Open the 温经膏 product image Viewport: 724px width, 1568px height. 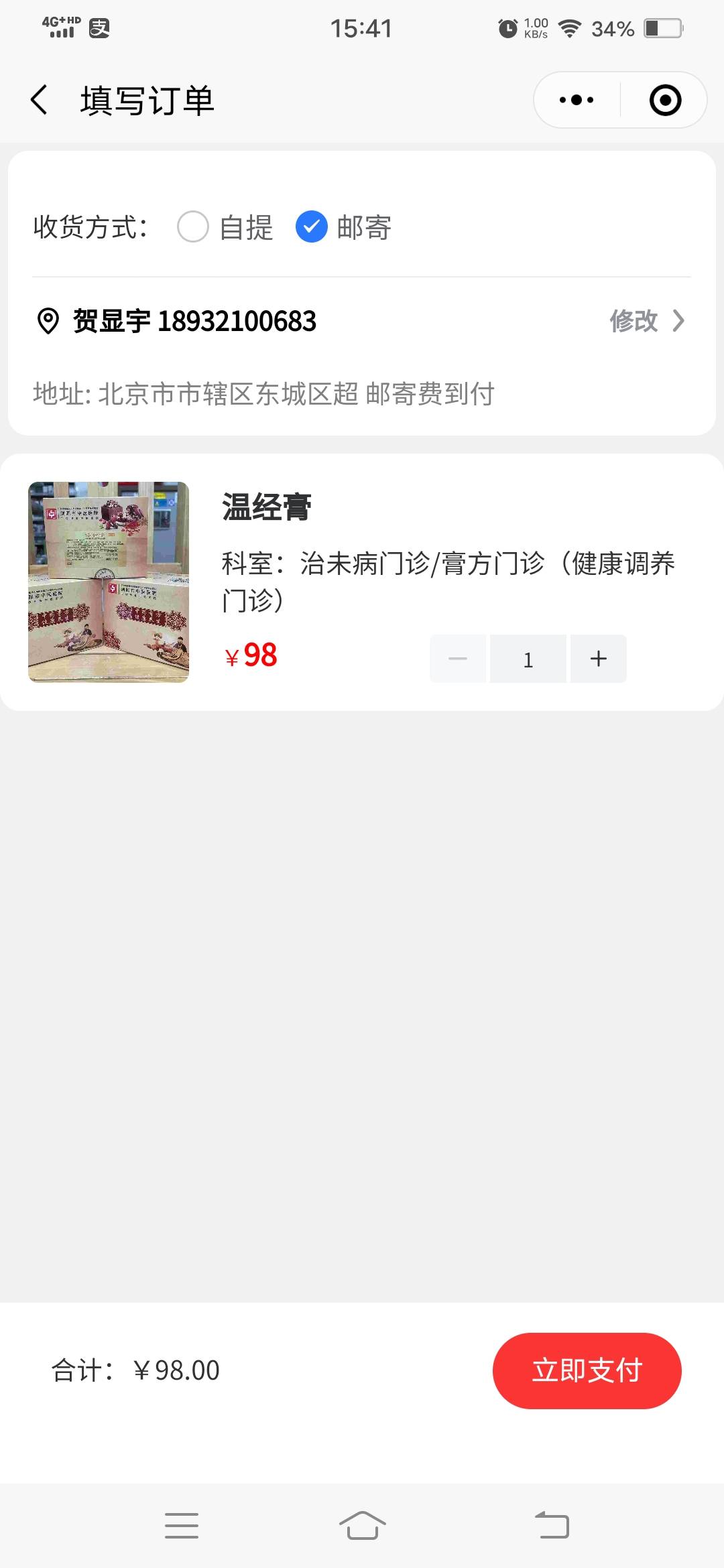pos(109,582)
